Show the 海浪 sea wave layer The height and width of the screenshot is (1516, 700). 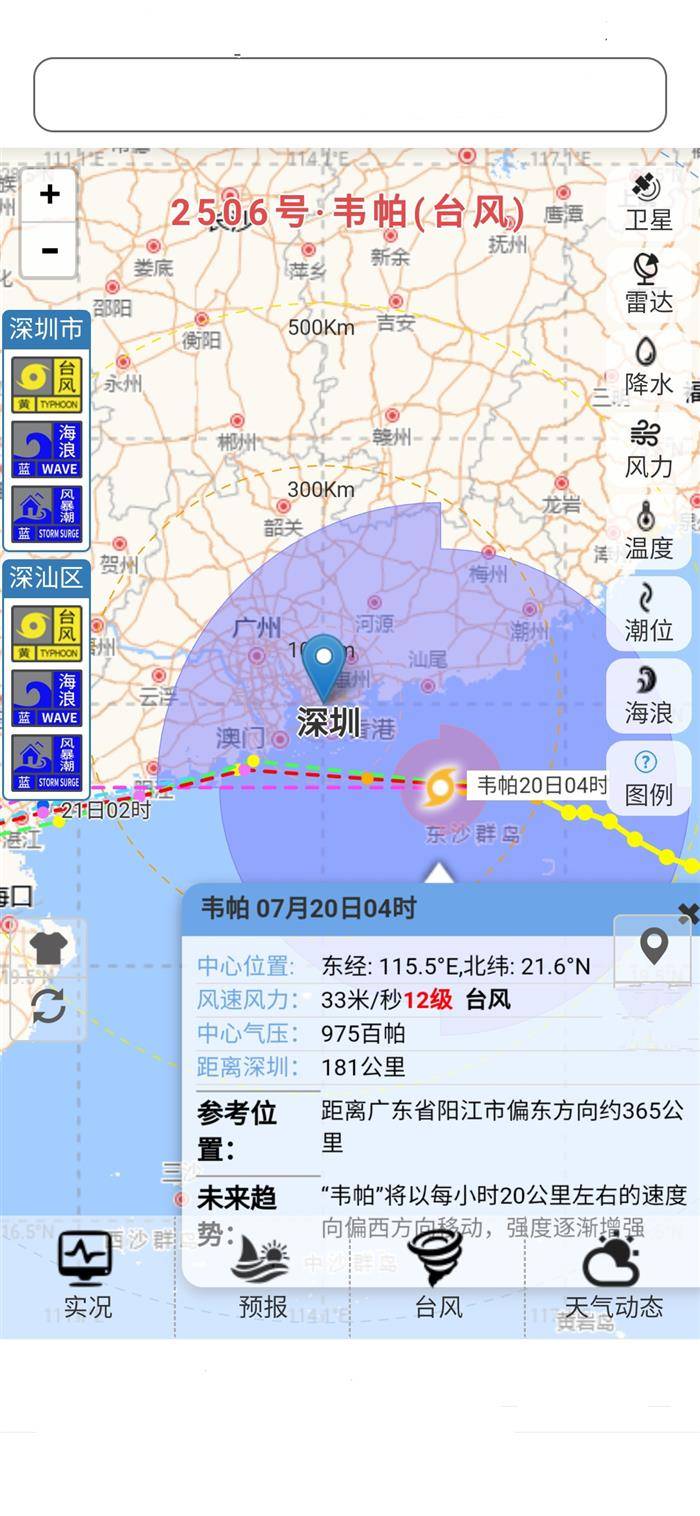coord(648,693)
